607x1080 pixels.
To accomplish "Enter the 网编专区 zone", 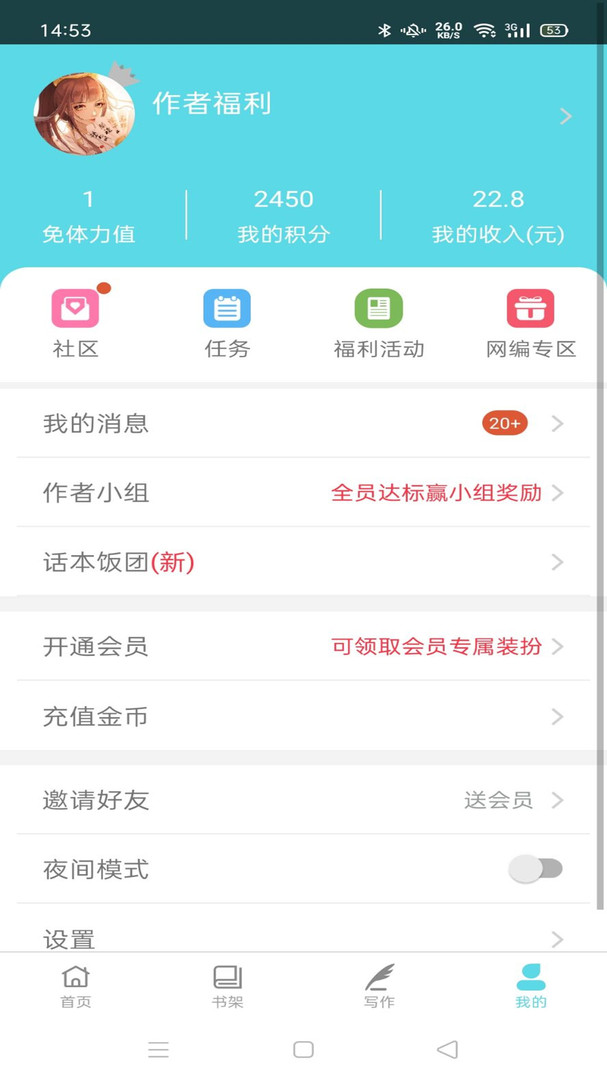I will (x=530, y=323).
